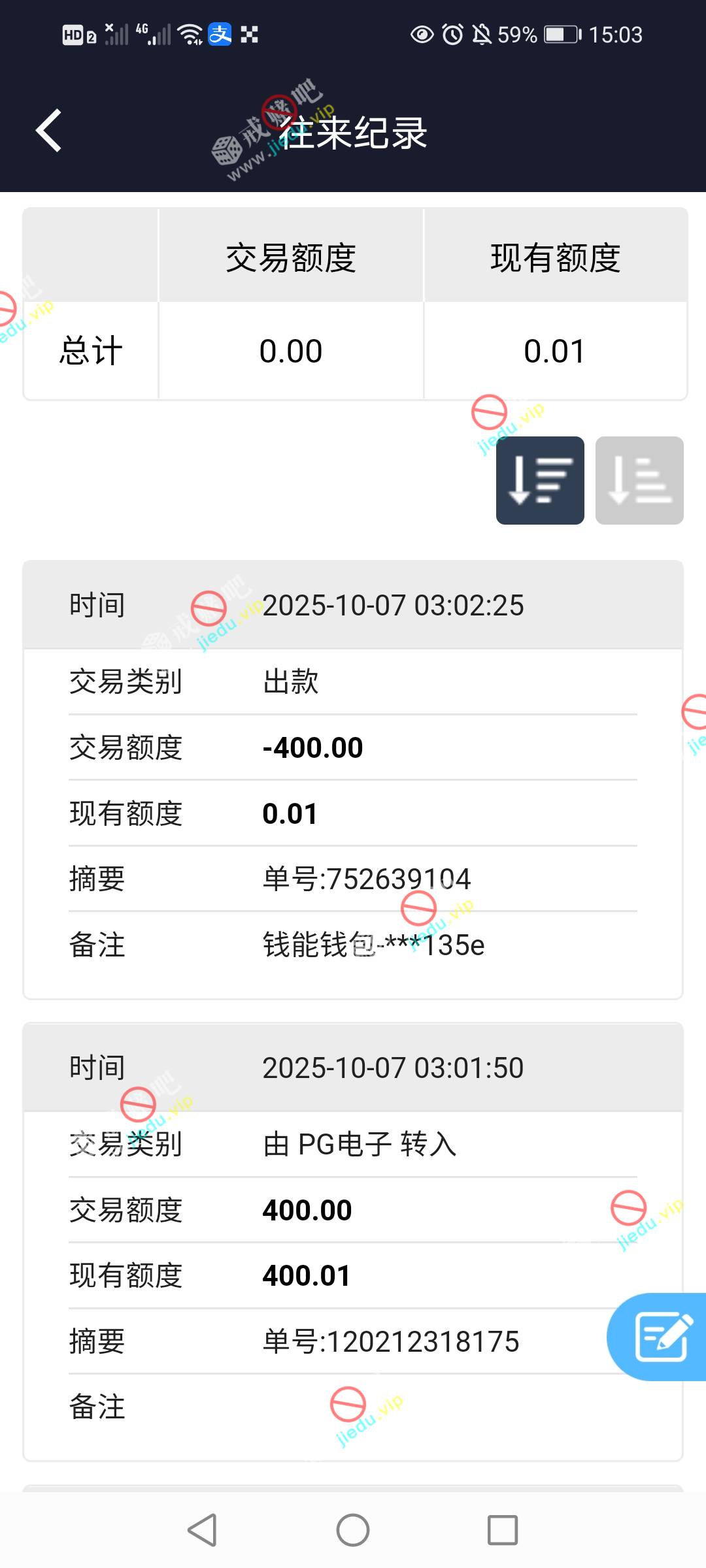Open the system recent apps view
This screenshot has height=1568, width=706.
pos(503,1530)
